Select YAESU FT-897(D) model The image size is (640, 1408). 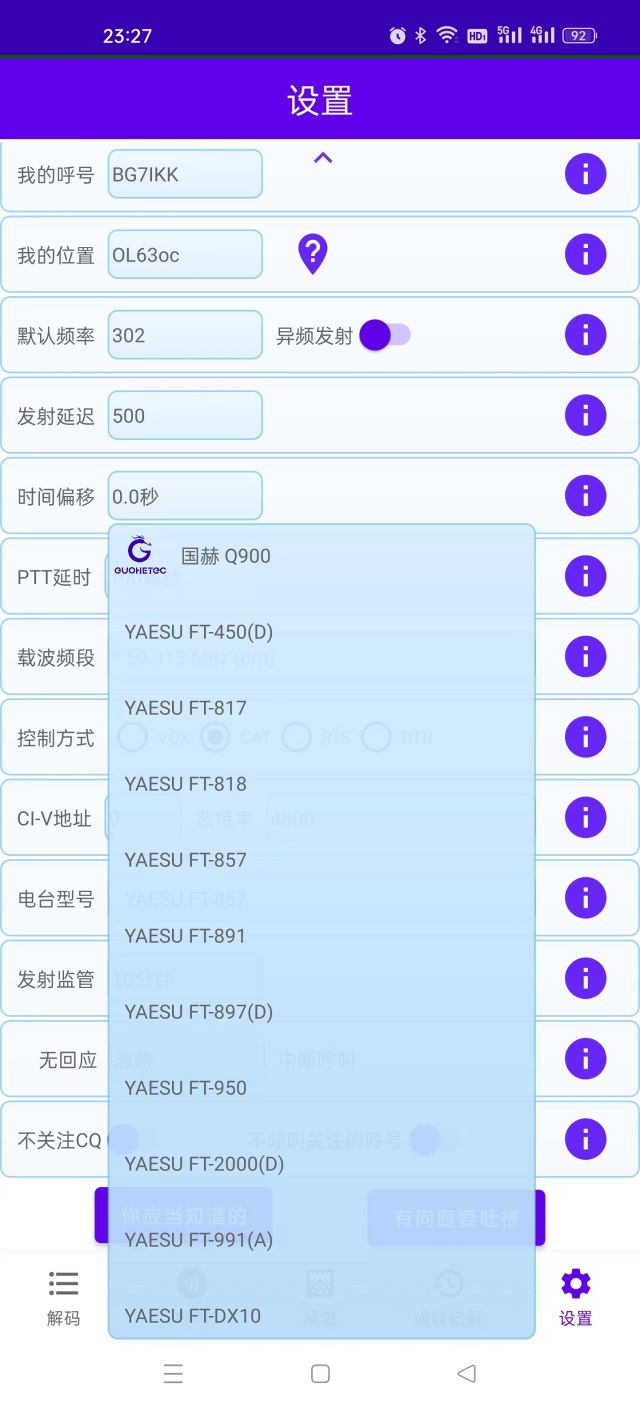click(321, 1012)
